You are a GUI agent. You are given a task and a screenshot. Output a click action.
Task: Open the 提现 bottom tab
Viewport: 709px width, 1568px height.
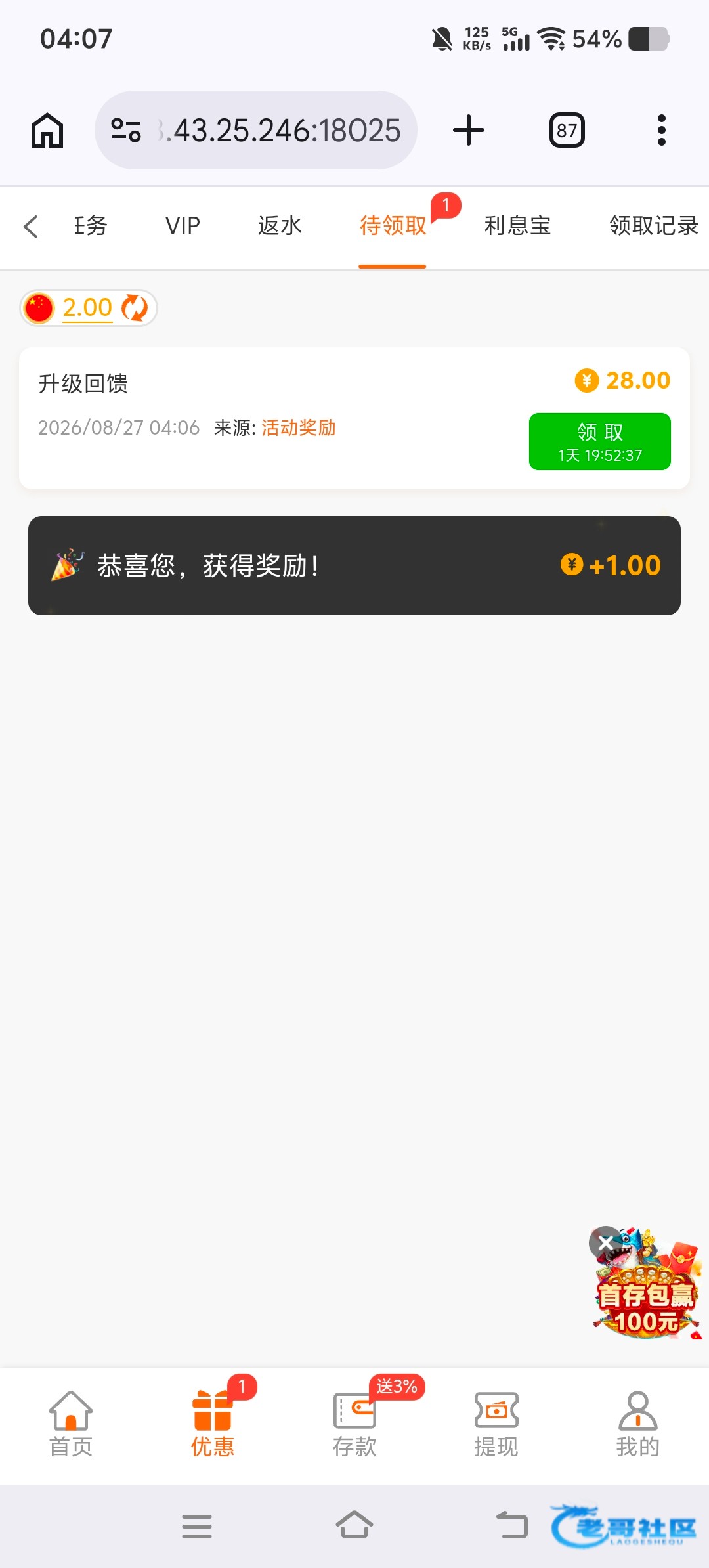[x=496, y=1424]
